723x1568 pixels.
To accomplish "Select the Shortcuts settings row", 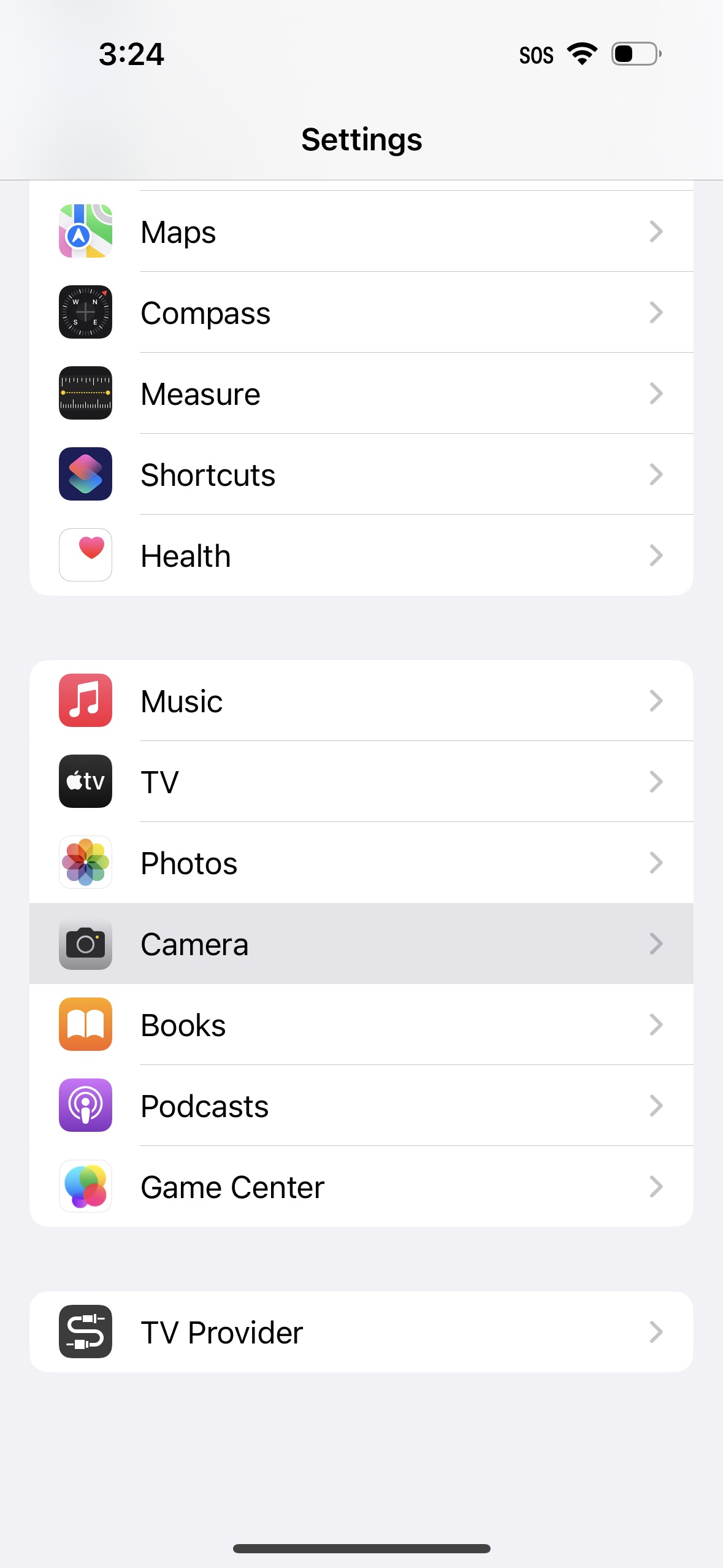I will point(361,474).
